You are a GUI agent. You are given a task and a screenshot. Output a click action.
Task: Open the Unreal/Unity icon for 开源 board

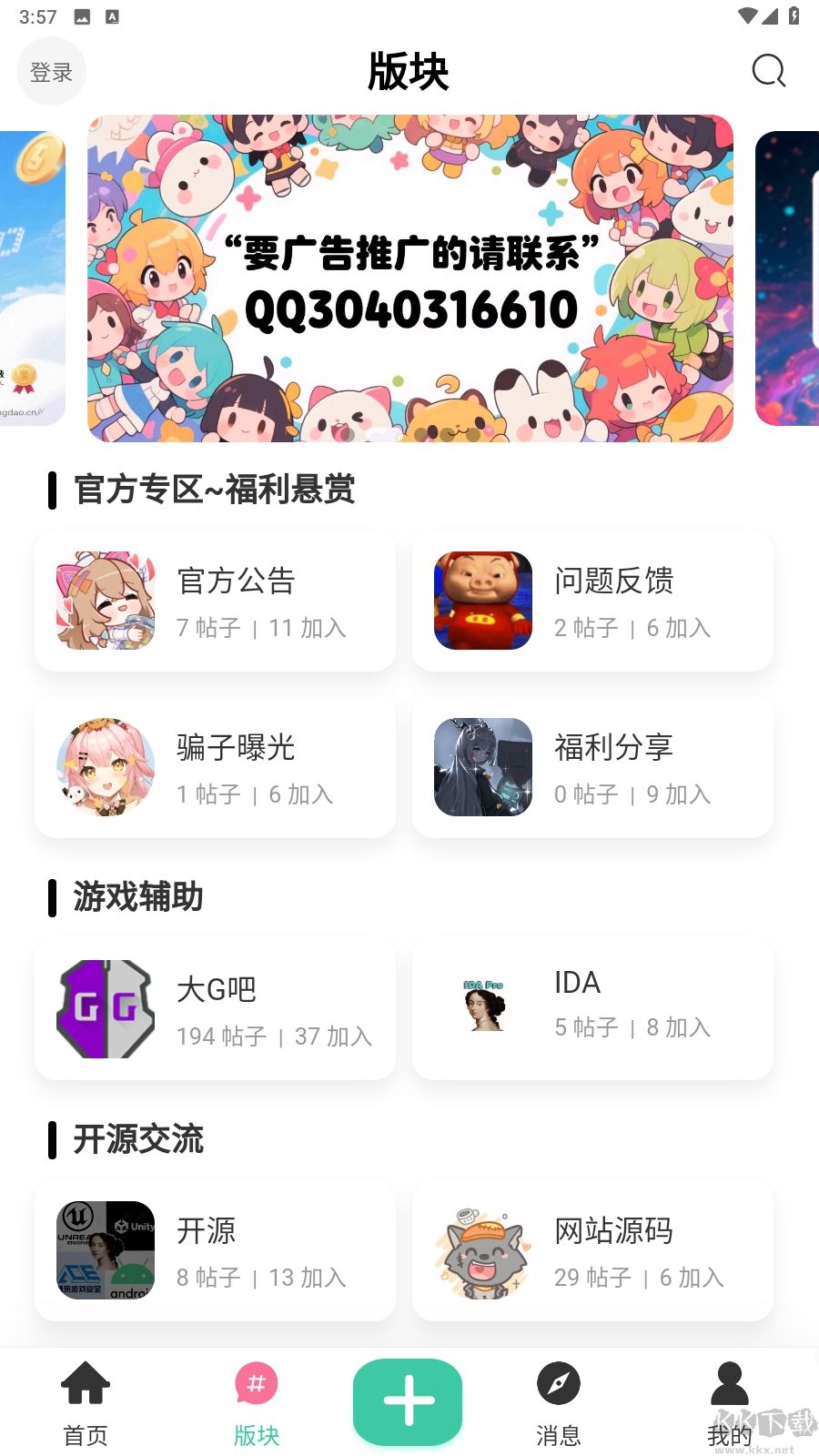tap(104, 1249)
